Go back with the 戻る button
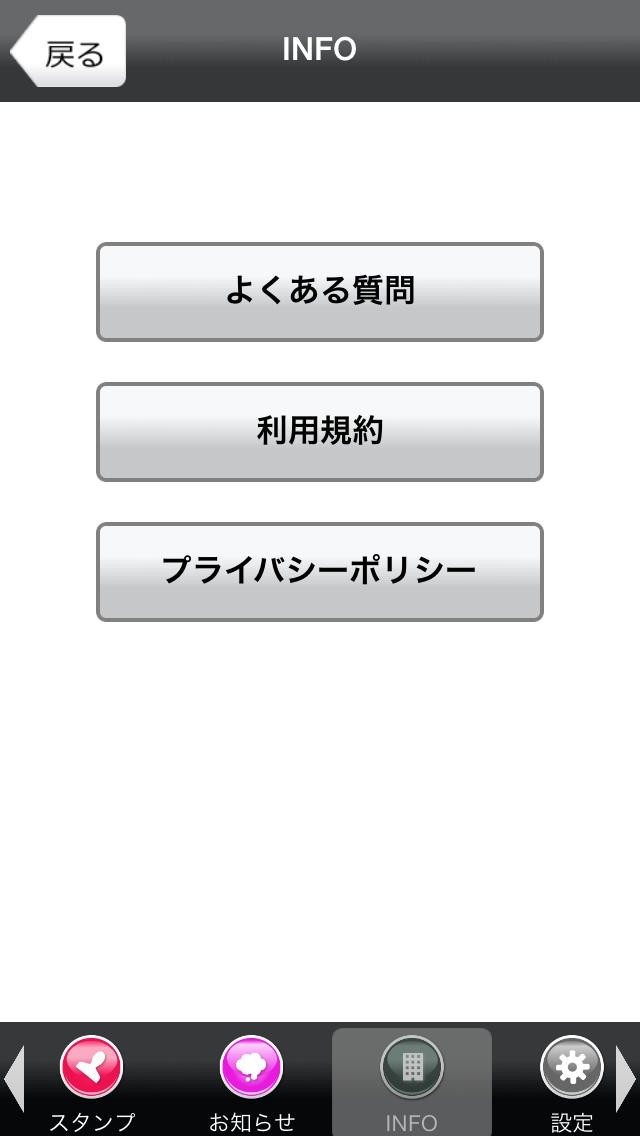 pos(70,52)
